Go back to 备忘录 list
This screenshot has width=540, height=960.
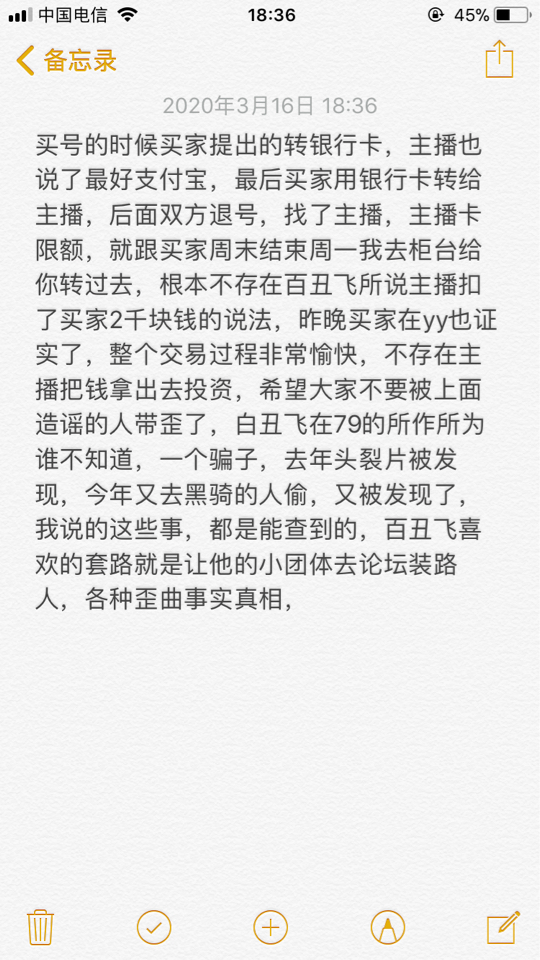tap(66, 61)
